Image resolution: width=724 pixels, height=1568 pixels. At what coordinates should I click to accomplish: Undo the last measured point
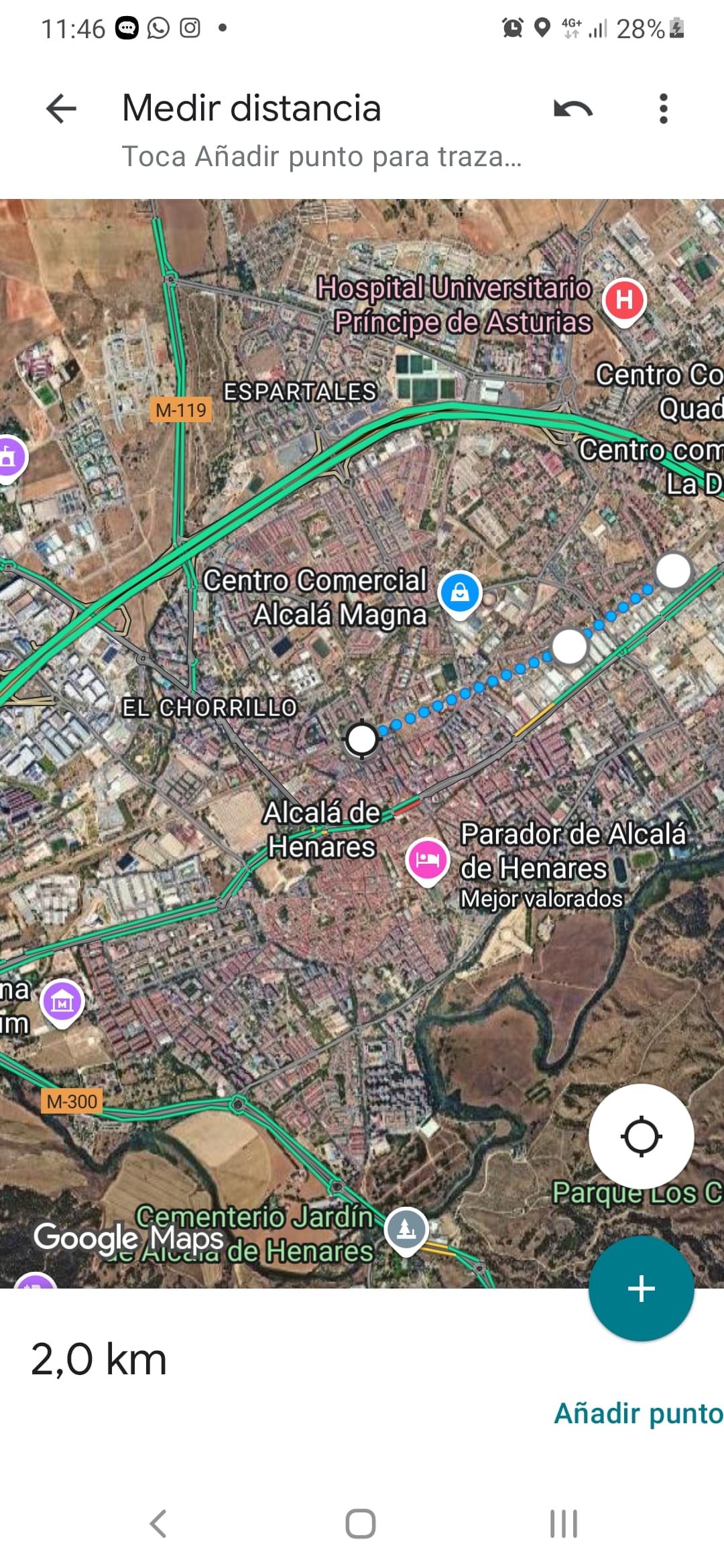click(x=573, y=109)
